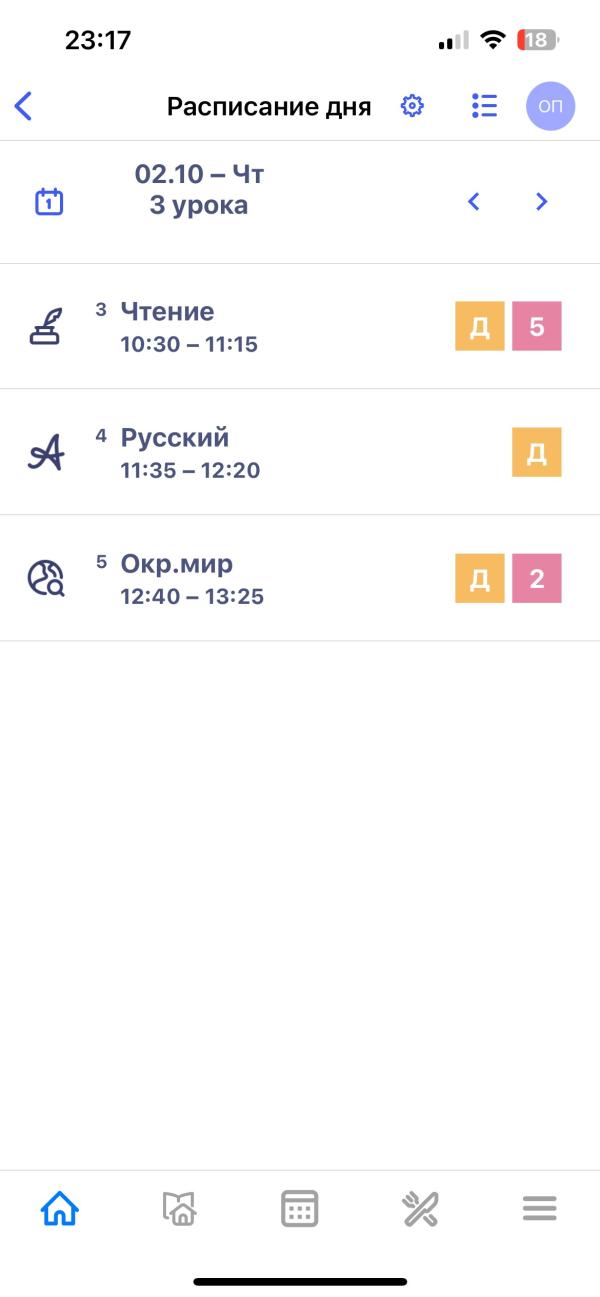This screenshot has height=1297, width=600.
Task: Open the calendar date picker
Action: click(49, 202)
